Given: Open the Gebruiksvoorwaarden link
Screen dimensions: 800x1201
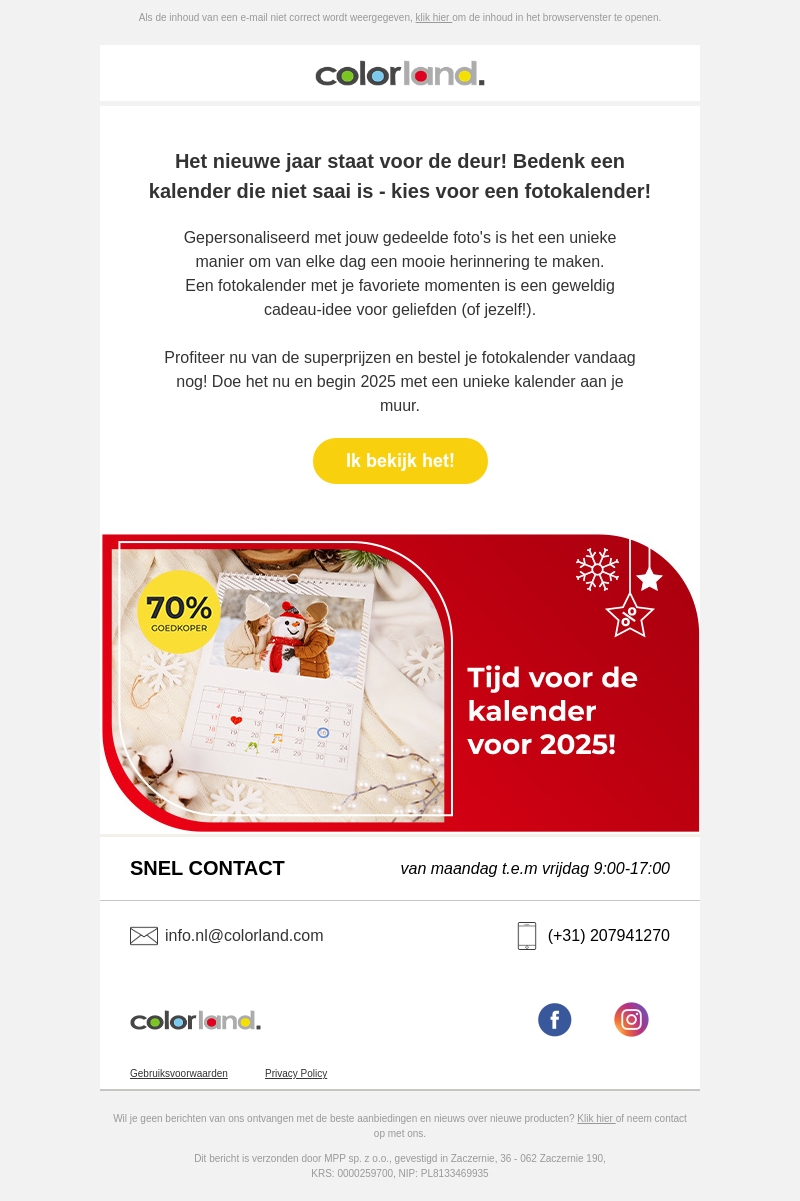Looking at the screenshot, I should pyautogui.click(x=179, y=1074).
